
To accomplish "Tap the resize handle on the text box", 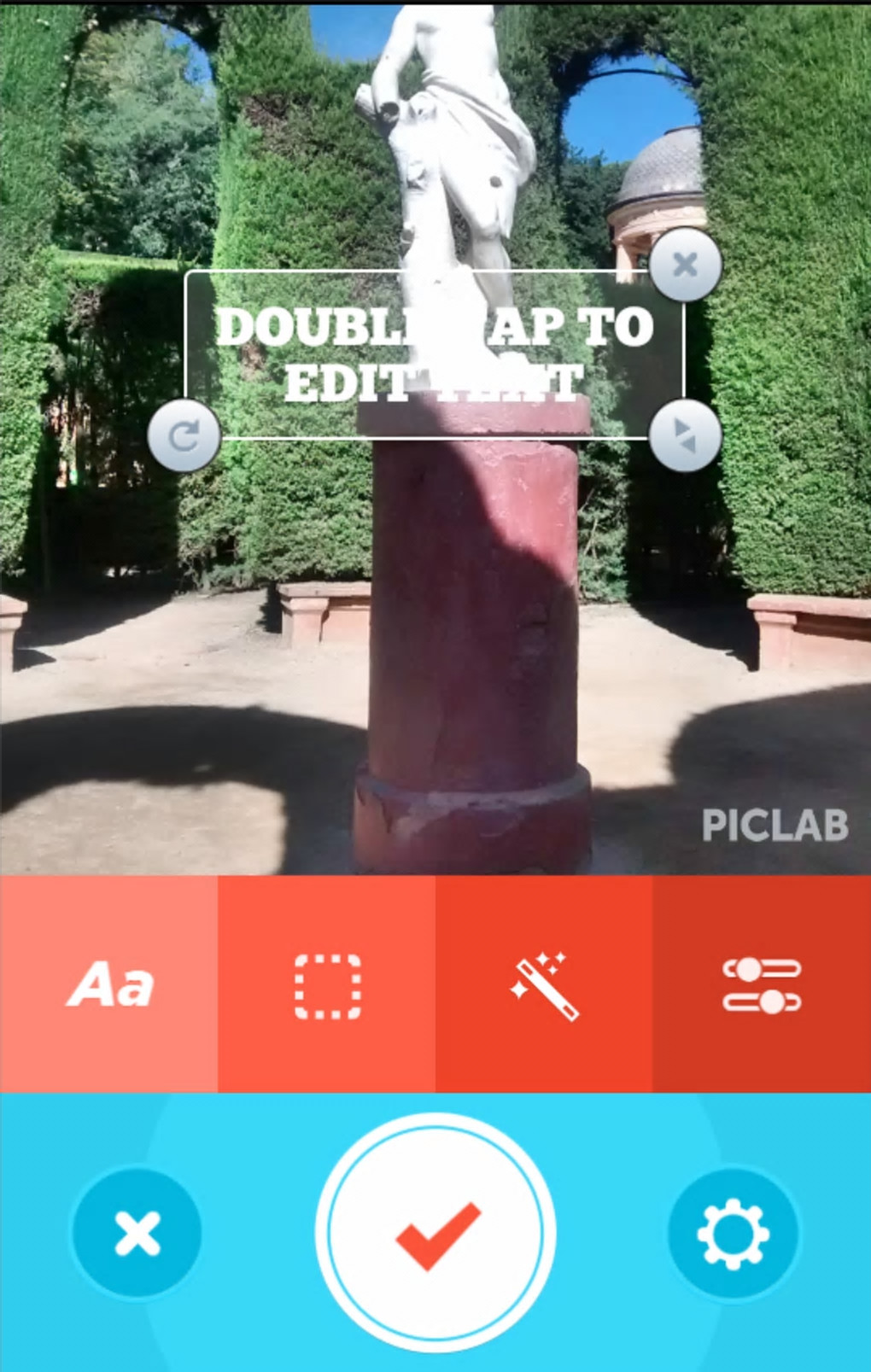I will click(x=685, y=435).
